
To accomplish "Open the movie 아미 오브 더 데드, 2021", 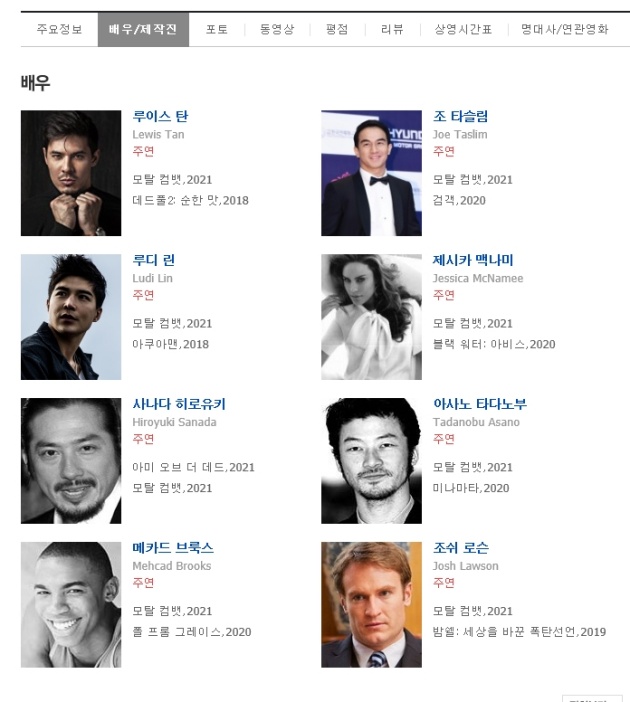I will (x=193, y=467).
